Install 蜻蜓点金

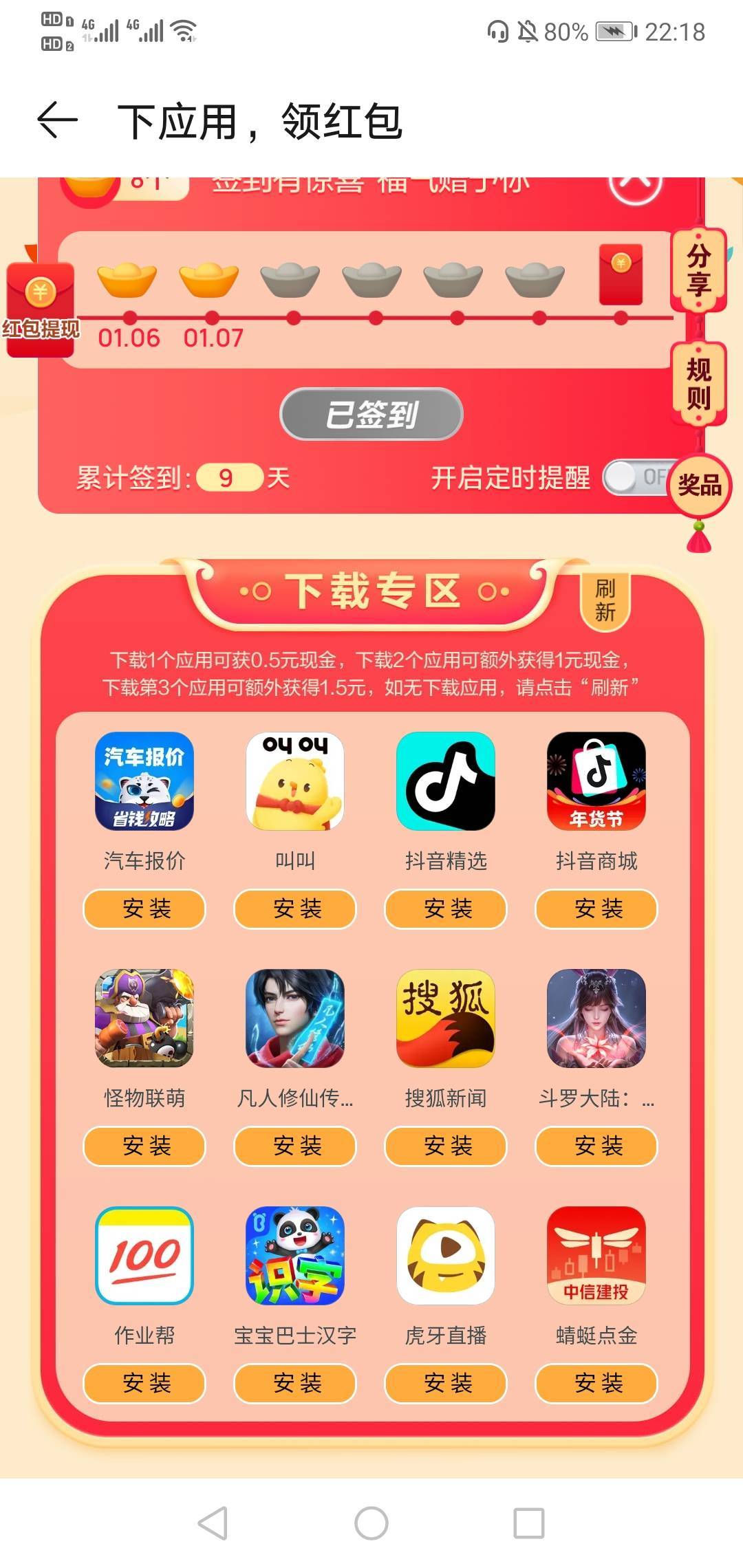point(596,1383)
